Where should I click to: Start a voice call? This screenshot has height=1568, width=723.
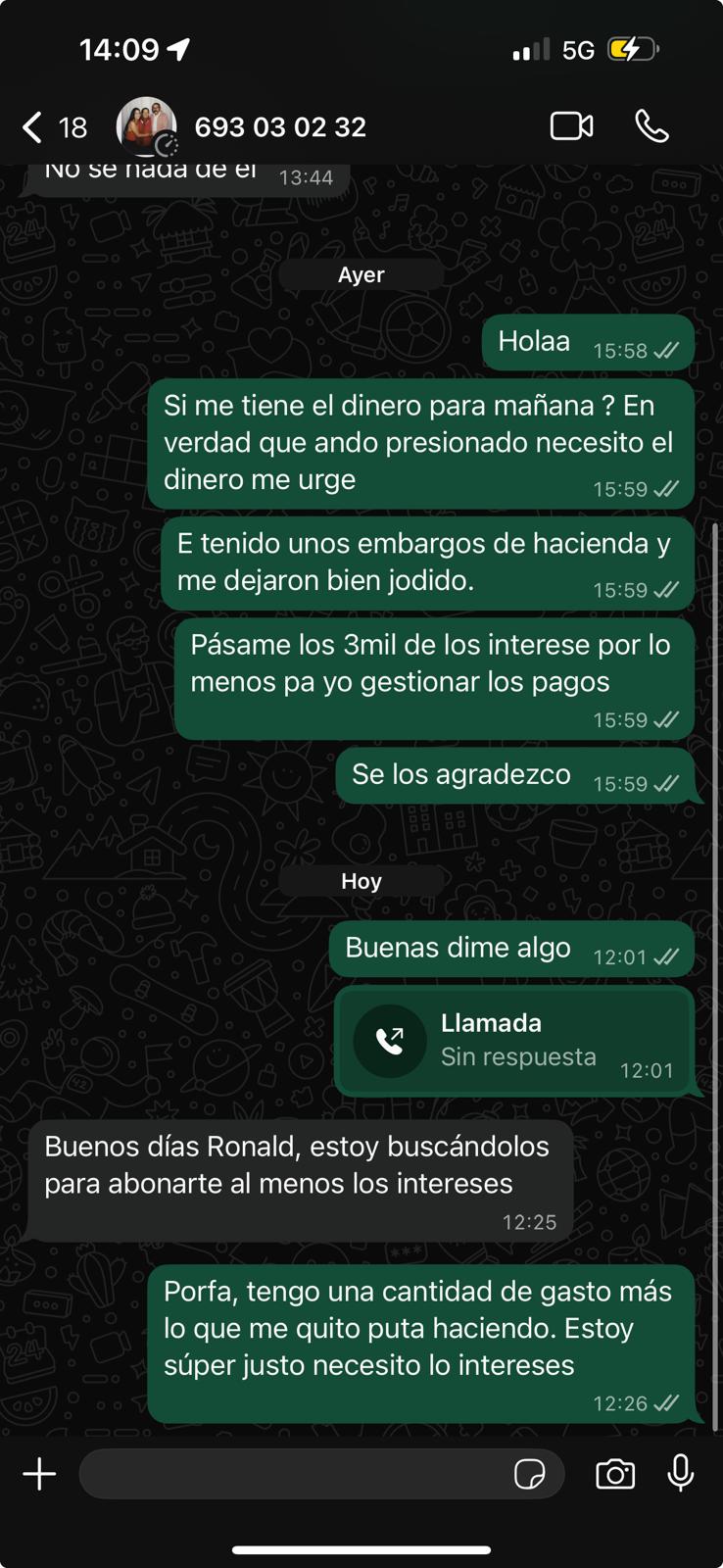click(651, 126)
